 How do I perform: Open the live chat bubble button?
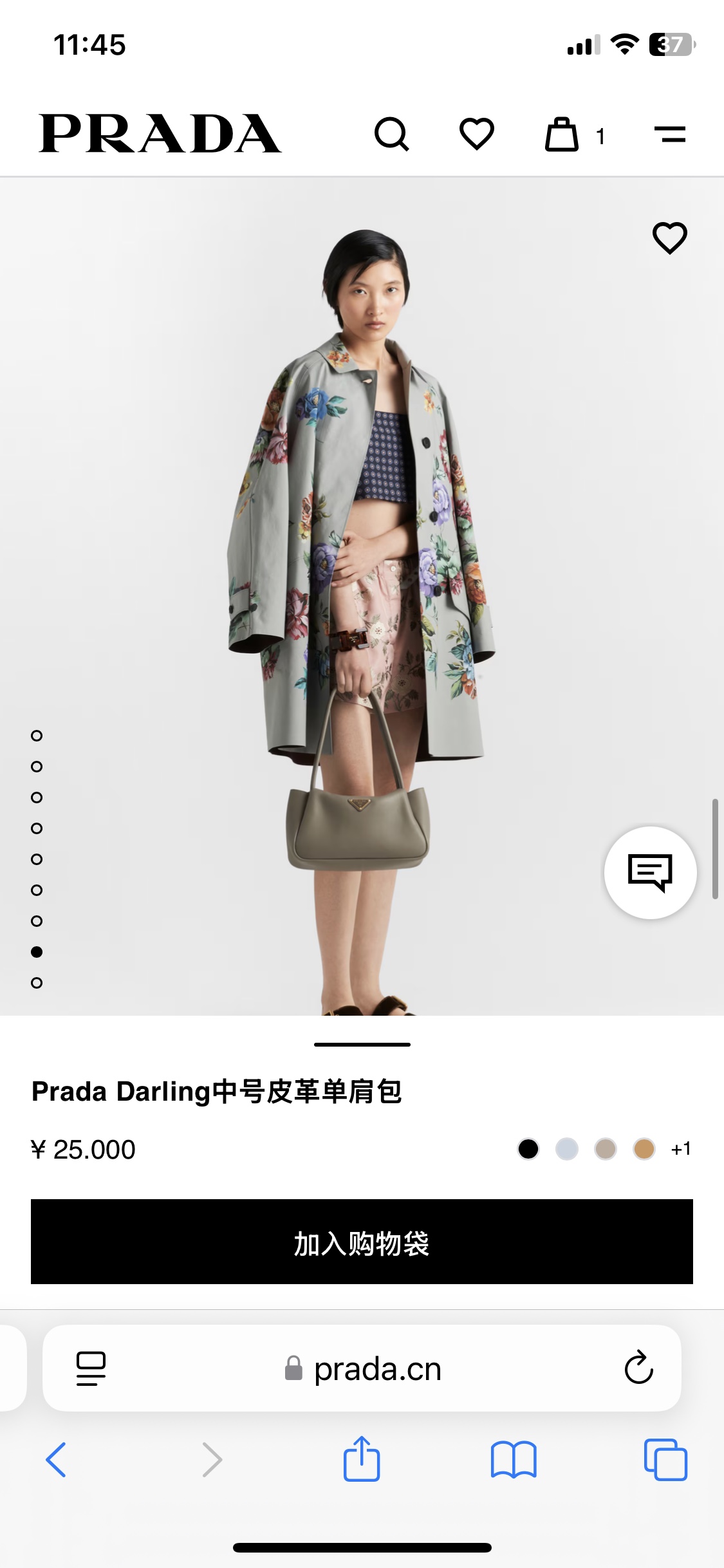[650, 872]
